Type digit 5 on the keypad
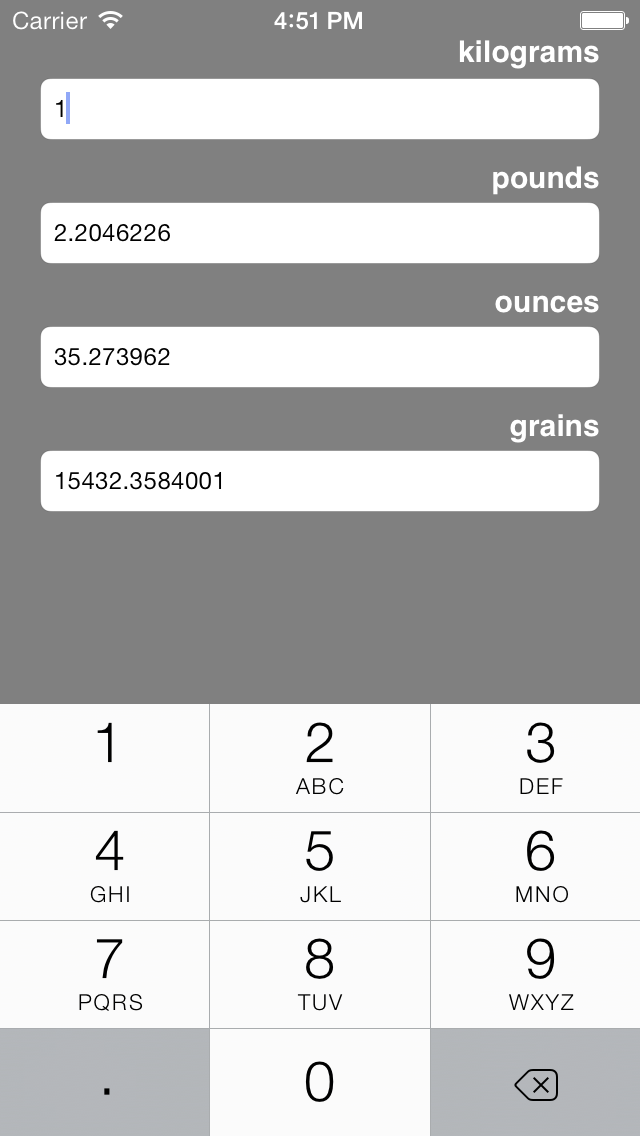 320,866
